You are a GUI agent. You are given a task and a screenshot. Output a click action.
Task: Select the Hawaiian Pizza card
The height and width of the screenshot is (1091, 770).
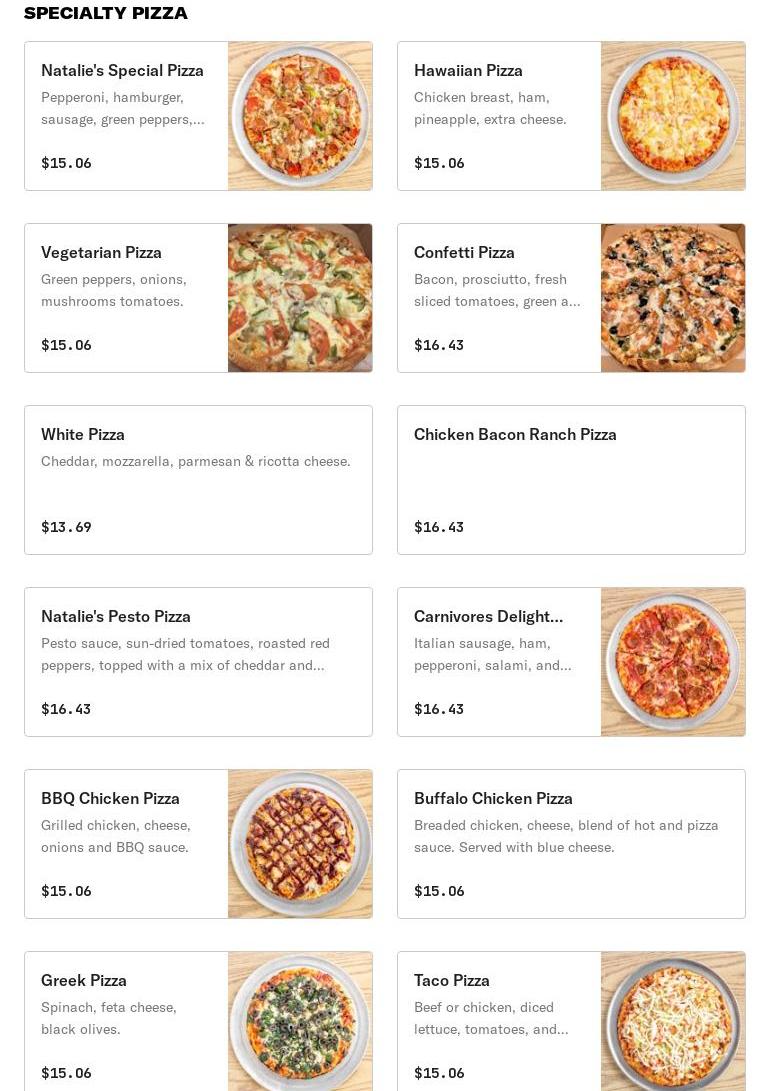pos(571,116)
